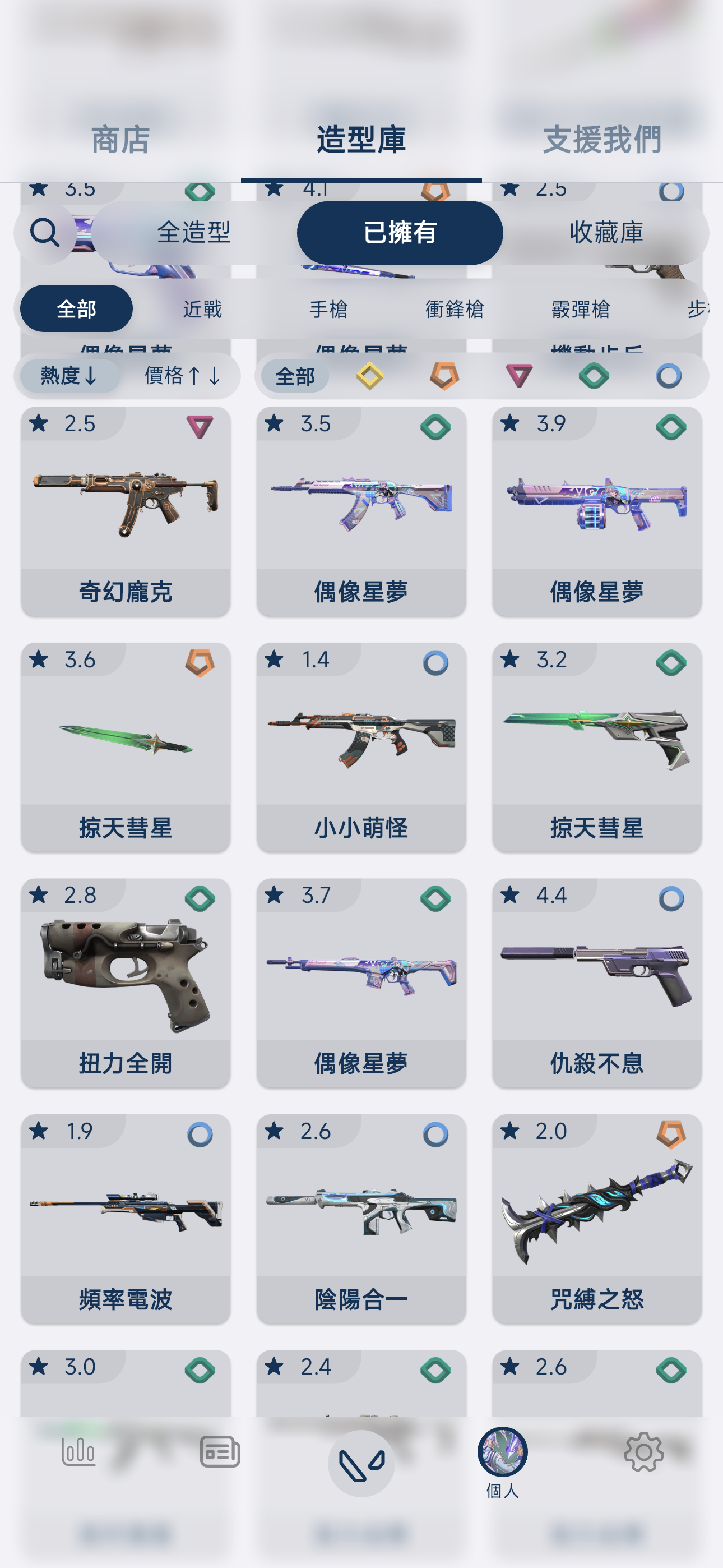Open the skin search icon
Viewport: 723px width, 1568px height.
(x=44, y=233)
